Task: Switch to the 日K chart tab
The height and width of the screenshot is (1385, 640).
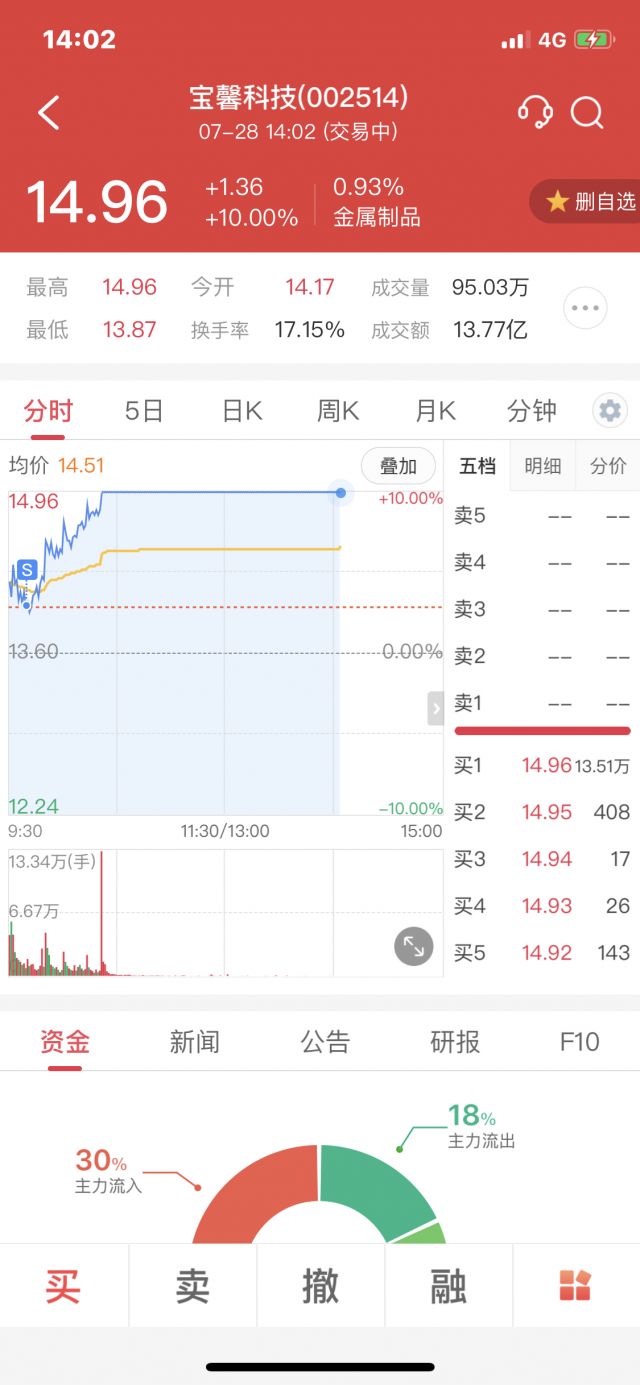Action: coord(242,411)
